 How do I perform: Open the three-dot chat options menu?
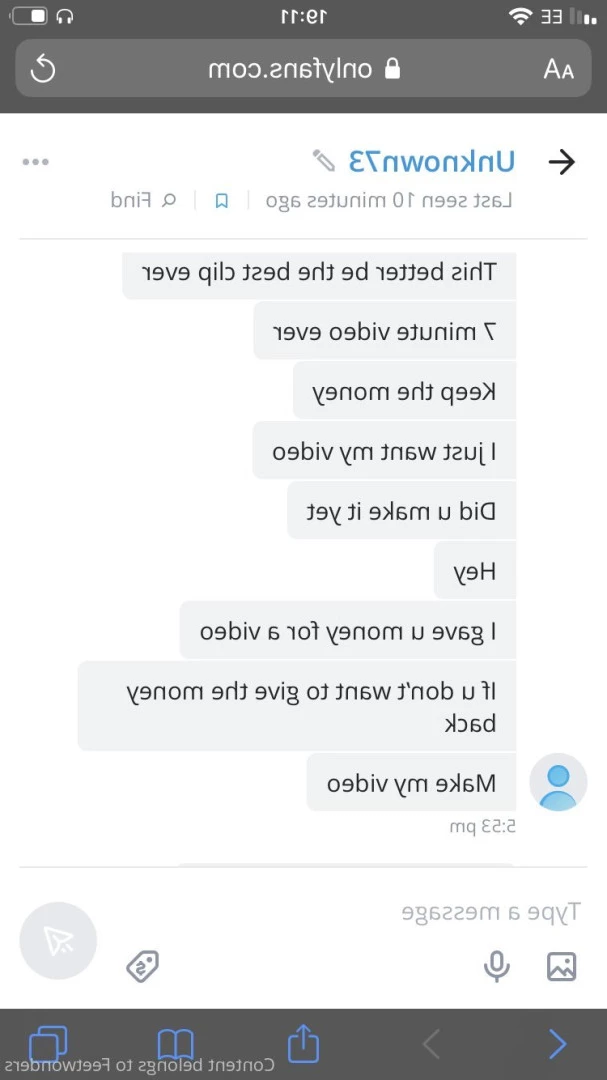[36, 162]
